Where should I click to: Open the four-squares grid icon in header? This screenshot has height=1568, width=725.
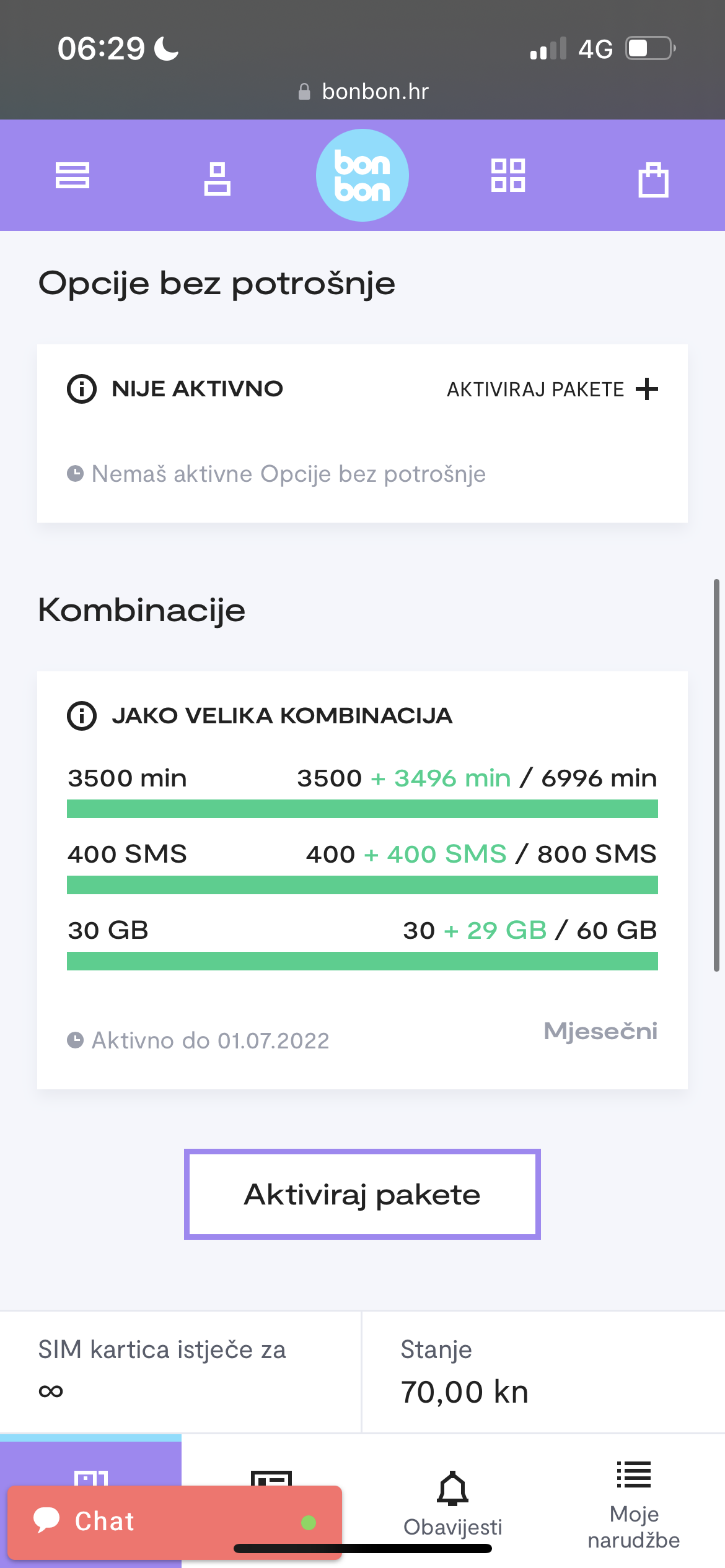tap(508, 175)
